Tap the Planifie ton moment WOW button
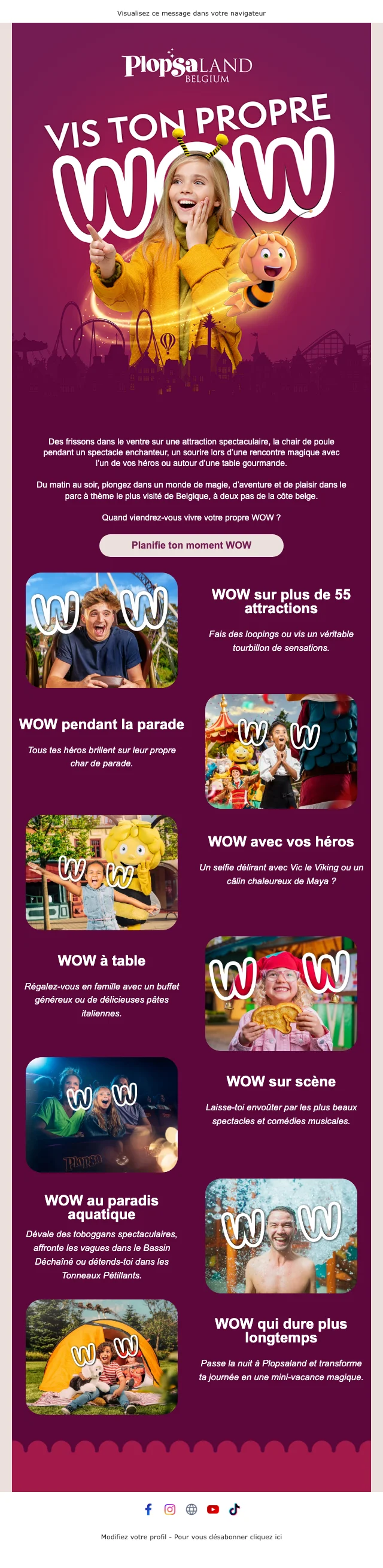Image resolution: width=383 pixels, height=1568 pixels. coord(191,545)
